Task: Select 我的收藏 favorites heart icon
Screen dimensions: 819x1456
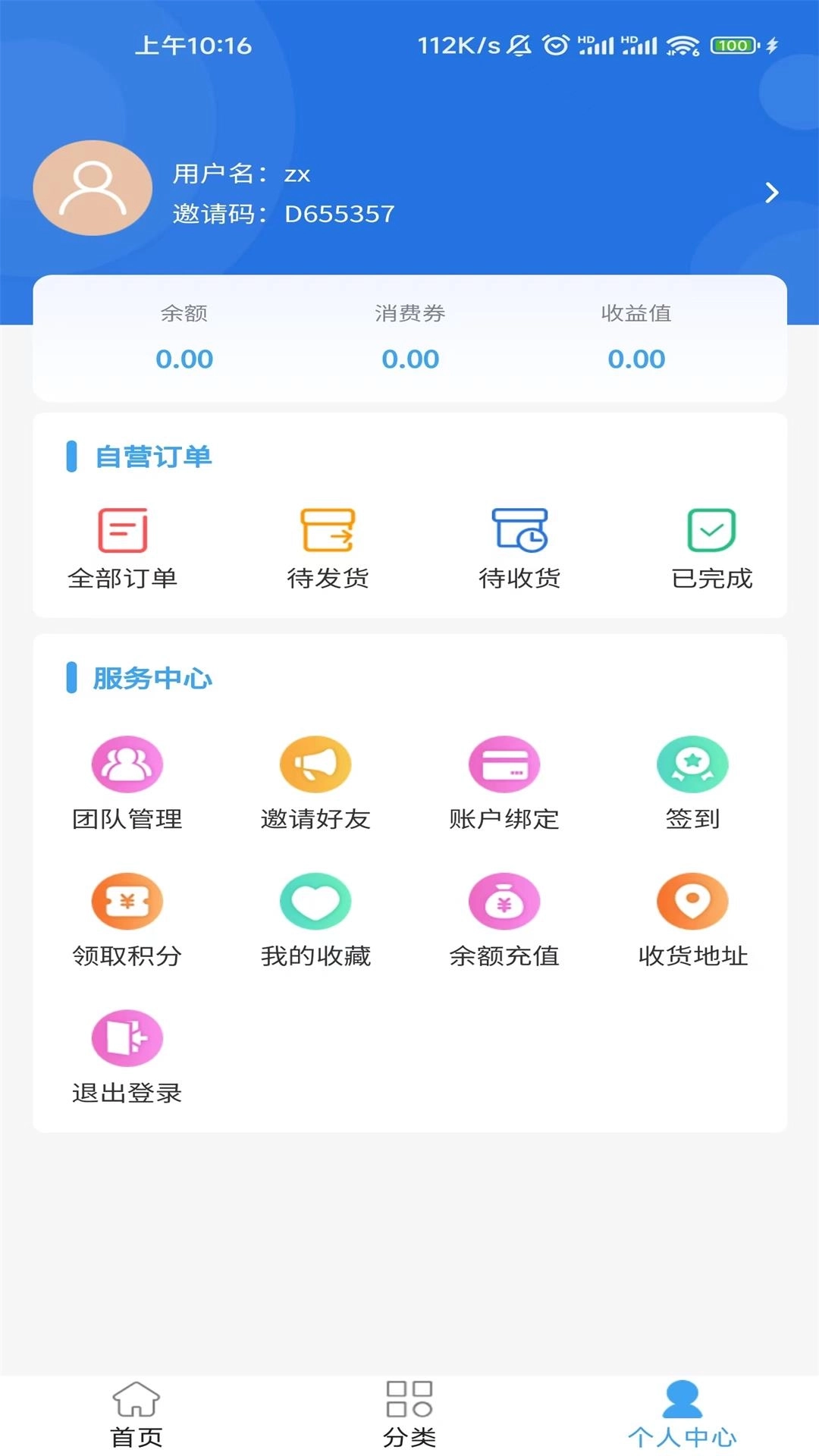Action: (315, 902)
